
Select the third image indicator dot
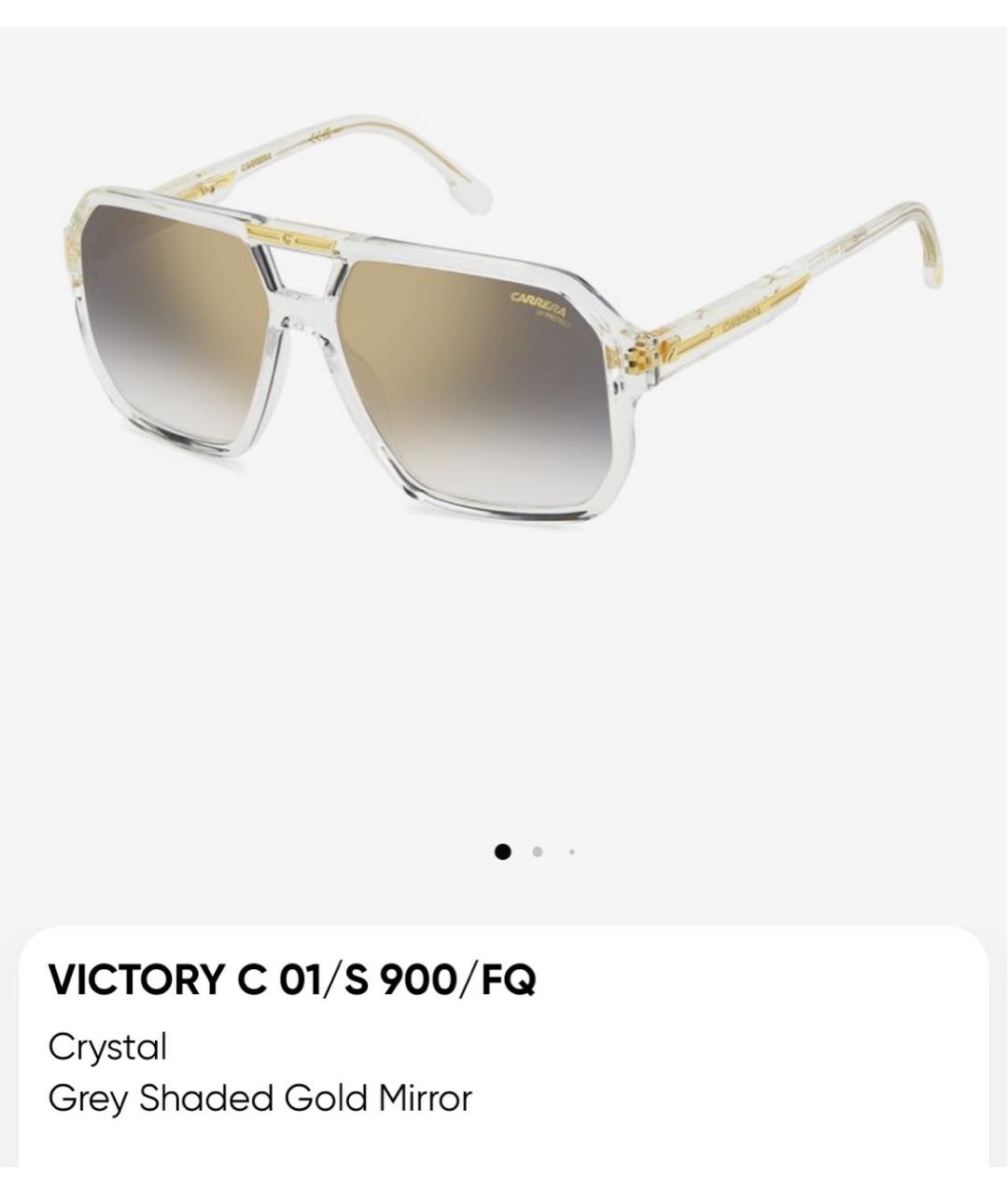click(x=571, y=851)
